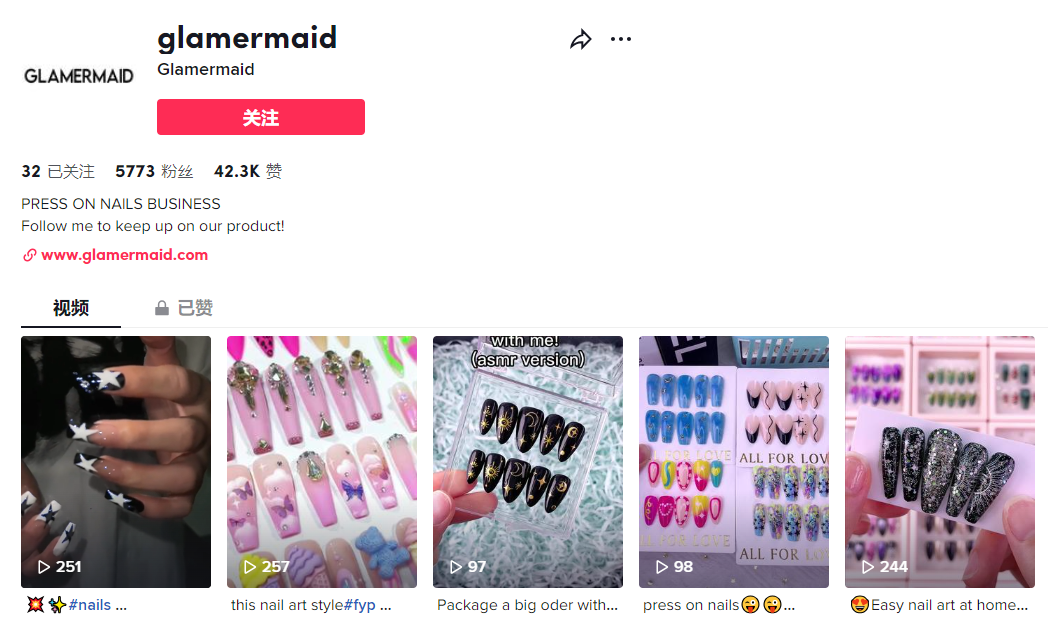Play the Easy nail art video with 244 views
Image resolution: width=1048 pixels, height=624 pixels.
click(940, 461)
